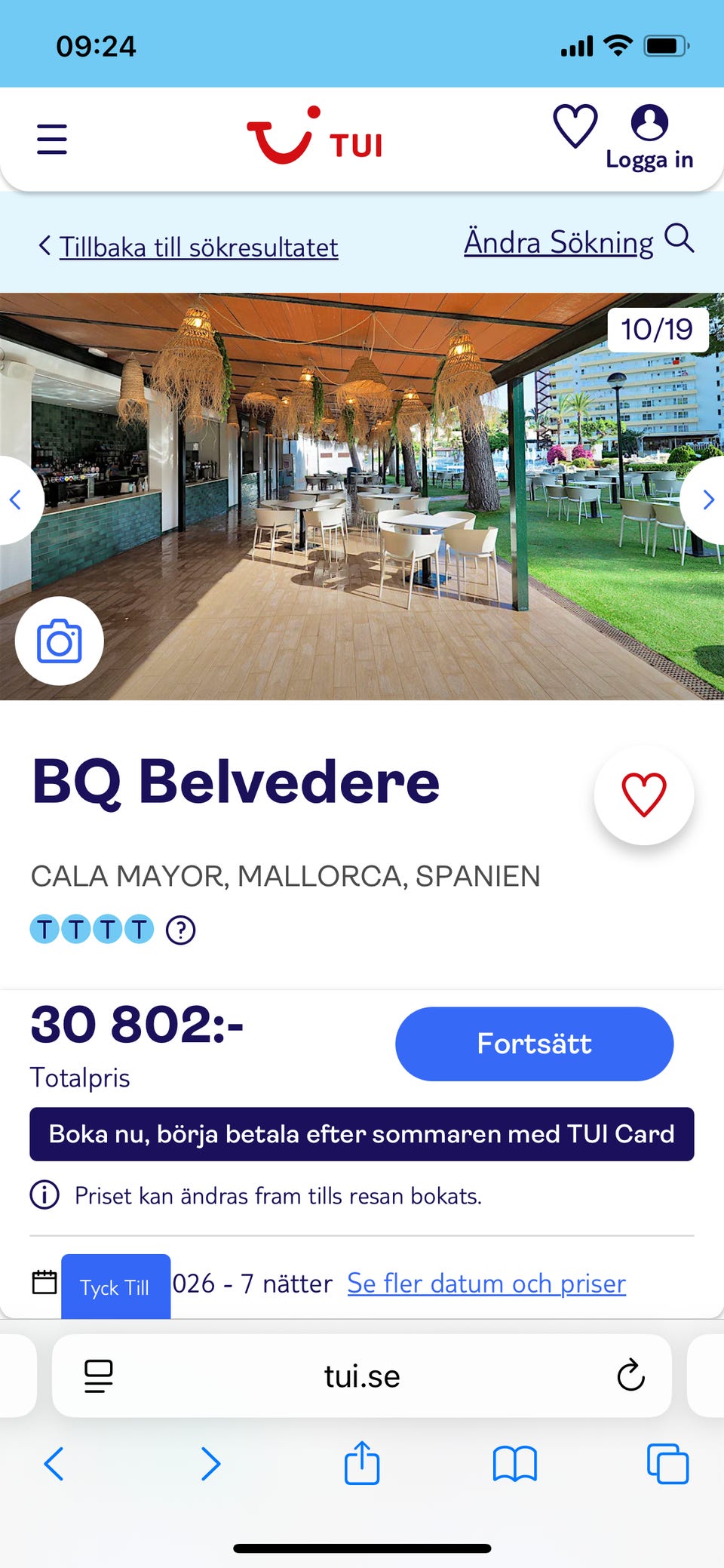724x1568 pixels.
Task: Reload the tui.se page
Action: tap(630, 1376)
